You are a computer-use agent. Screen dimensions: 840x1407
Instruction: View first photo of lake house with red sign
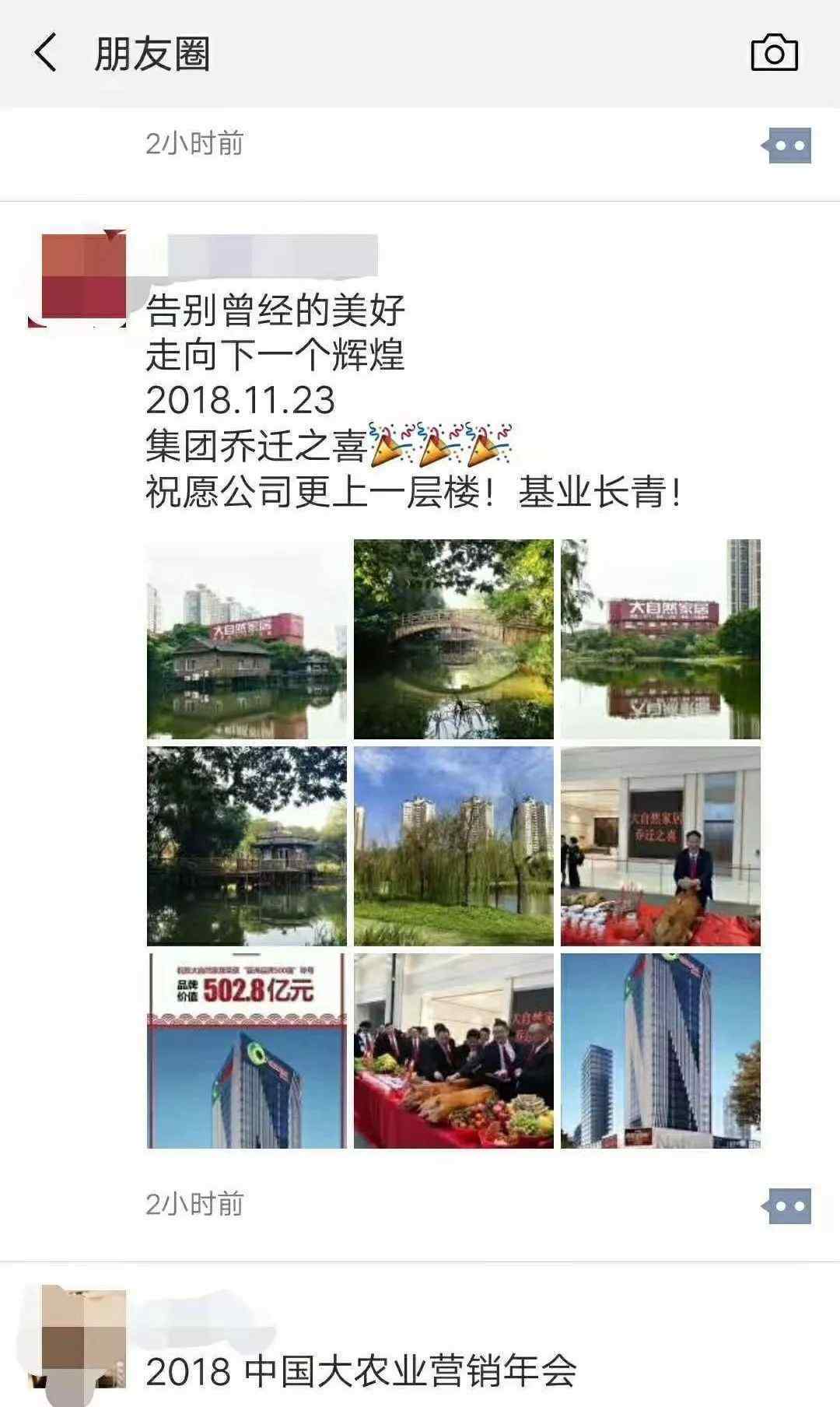[x=247, y=639]
